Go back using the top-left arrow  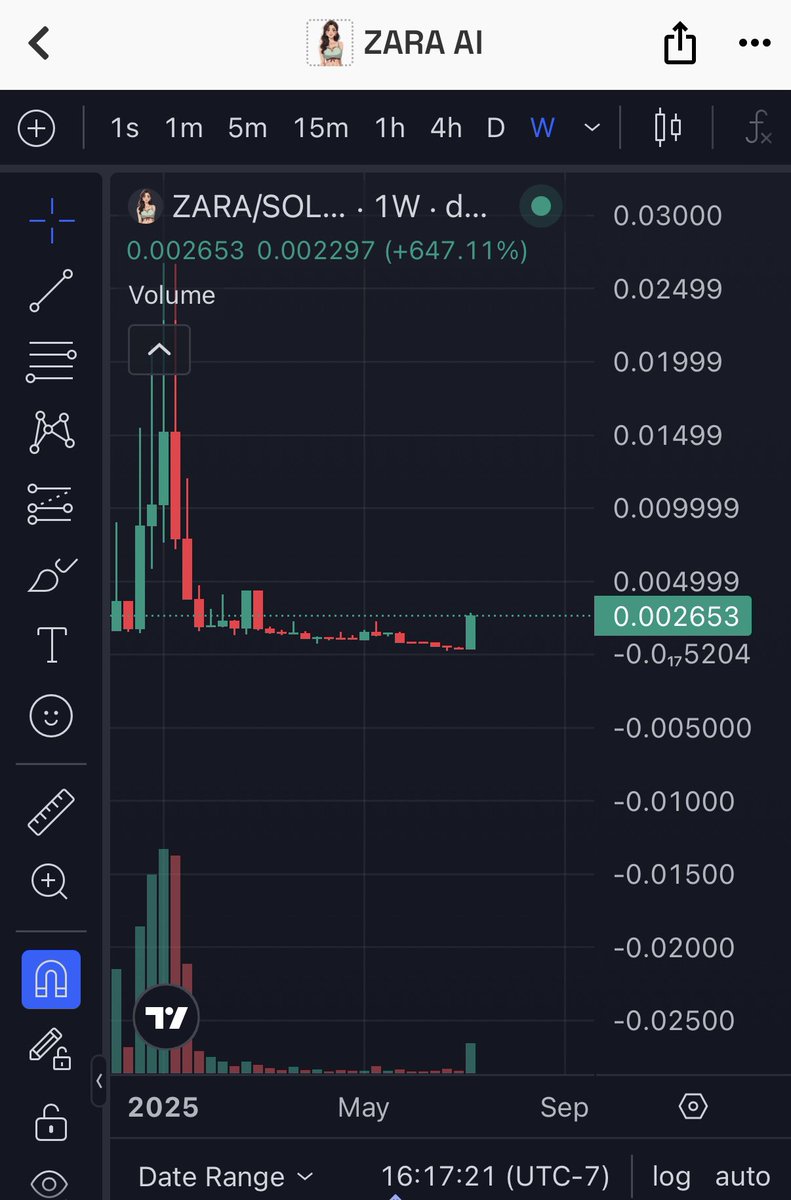tap(39, 43)
